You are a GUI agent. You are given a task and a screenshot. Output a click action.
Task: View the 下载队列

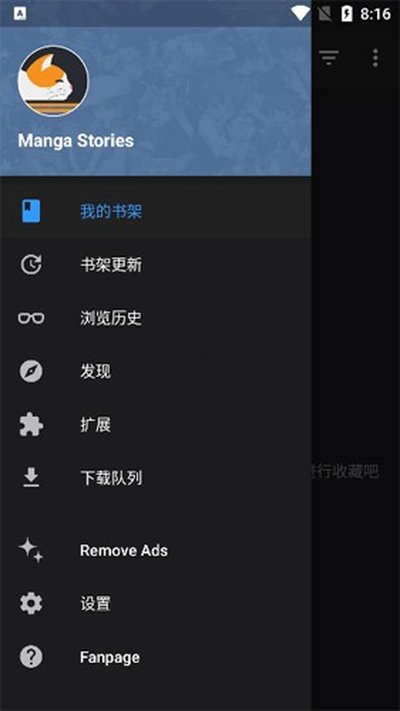click(x=156, y=478)
